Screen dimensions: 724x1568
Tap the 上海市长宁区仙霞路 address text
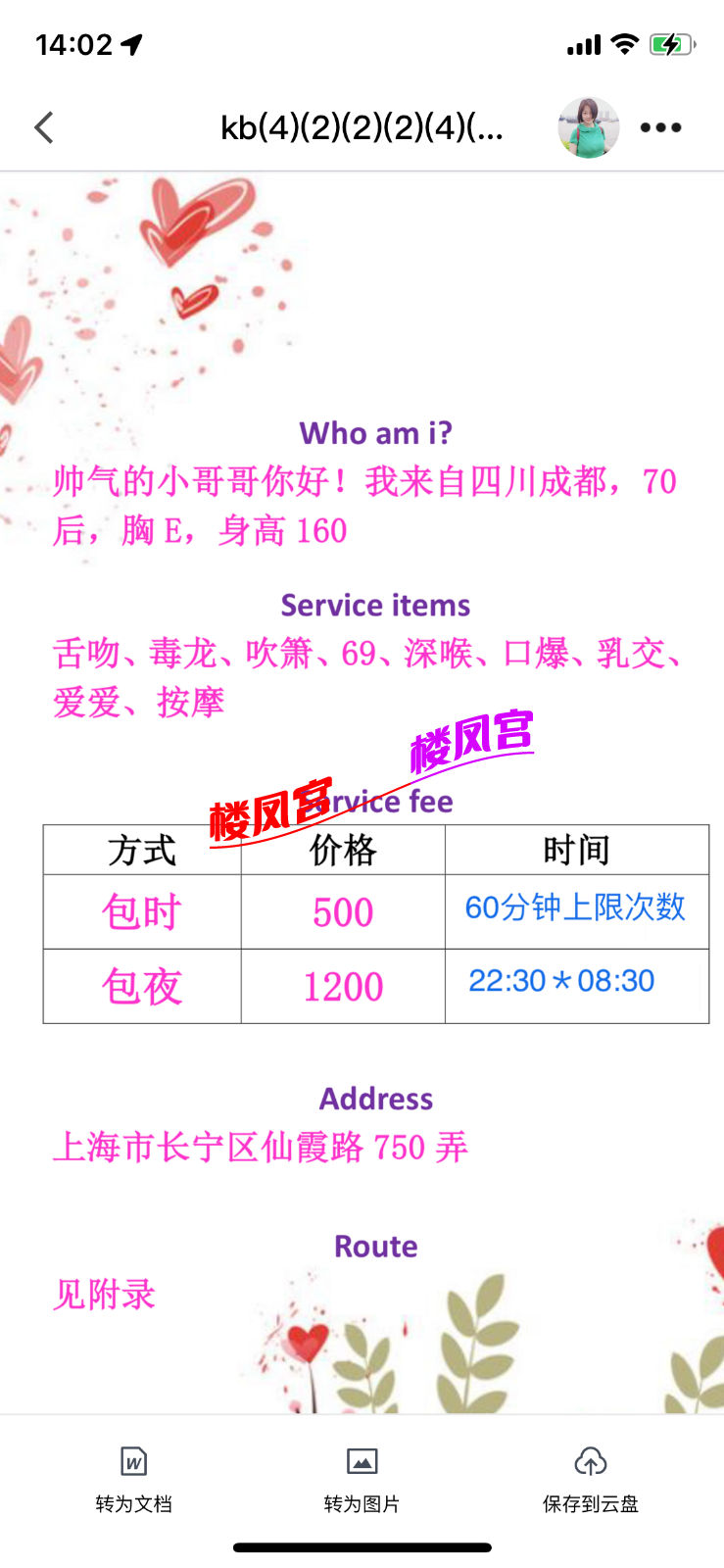click(260, 1147)
